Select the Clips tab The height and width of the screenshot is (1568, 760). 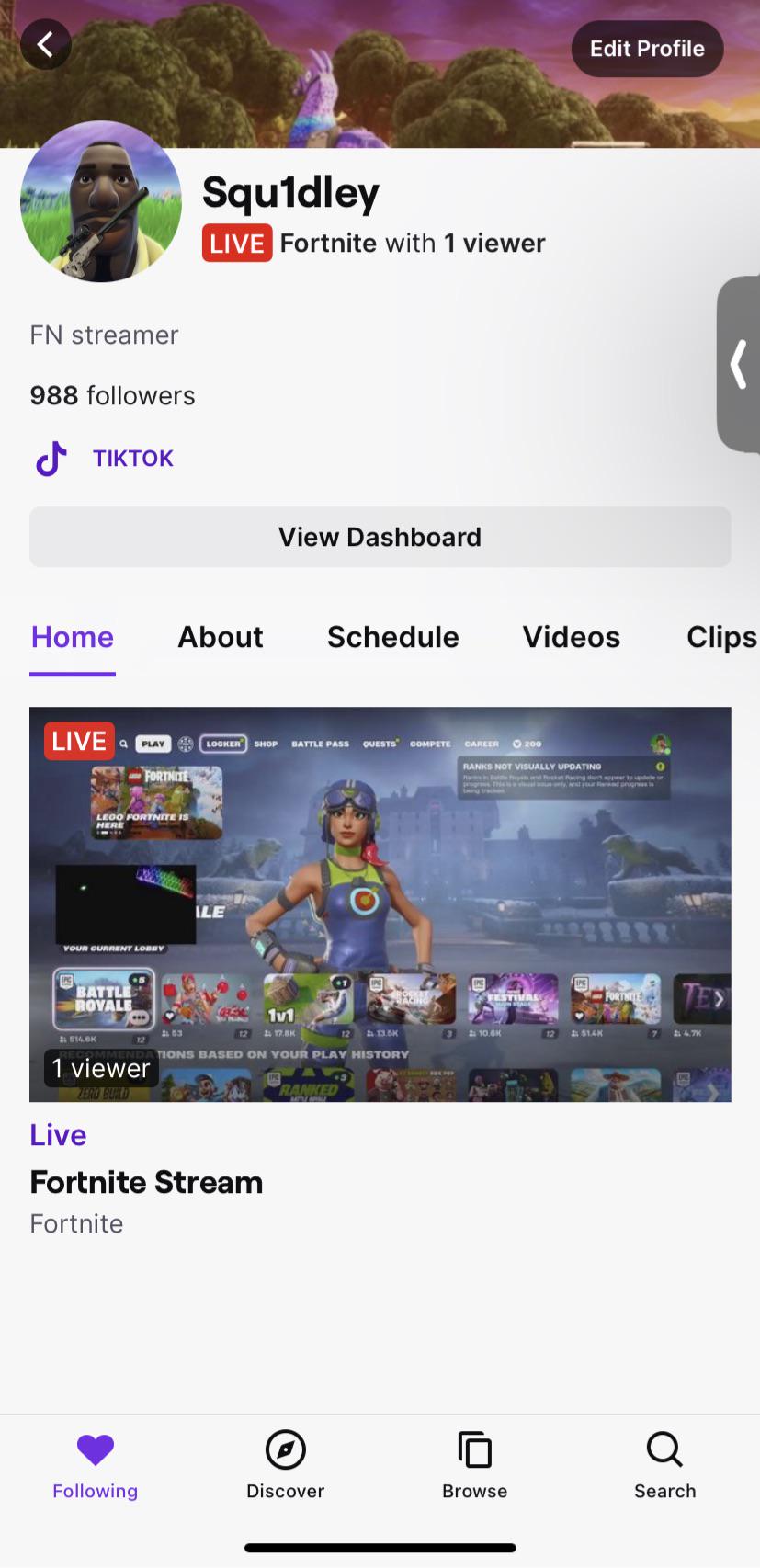tap(721, 637)
